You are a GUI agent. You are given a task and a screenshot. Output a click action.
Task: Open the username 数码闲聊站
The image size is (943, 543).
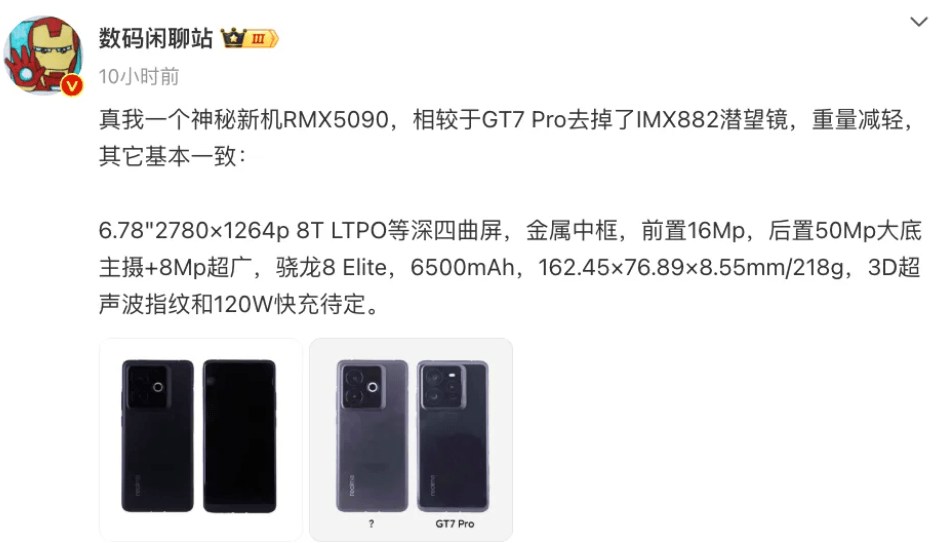pos(155,38)
